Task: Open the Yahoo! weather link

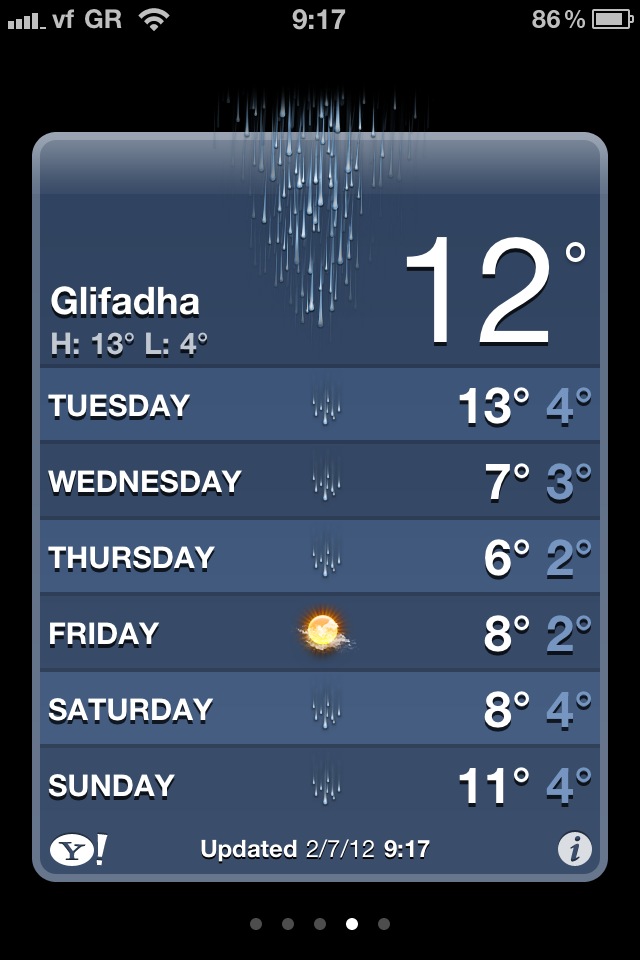Action: click(78, 850)
